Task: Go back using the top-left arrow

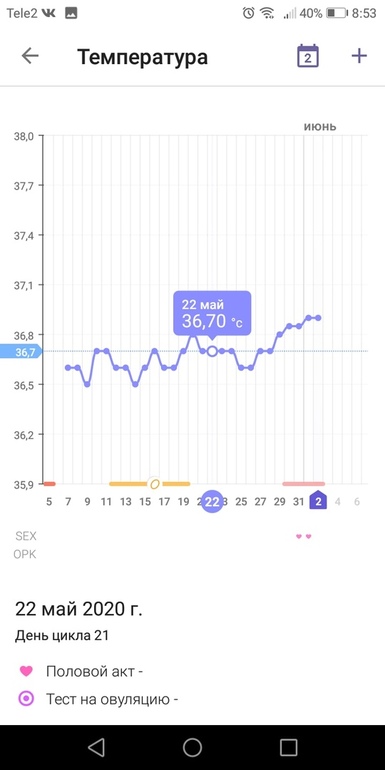Action: pos(30,56)
